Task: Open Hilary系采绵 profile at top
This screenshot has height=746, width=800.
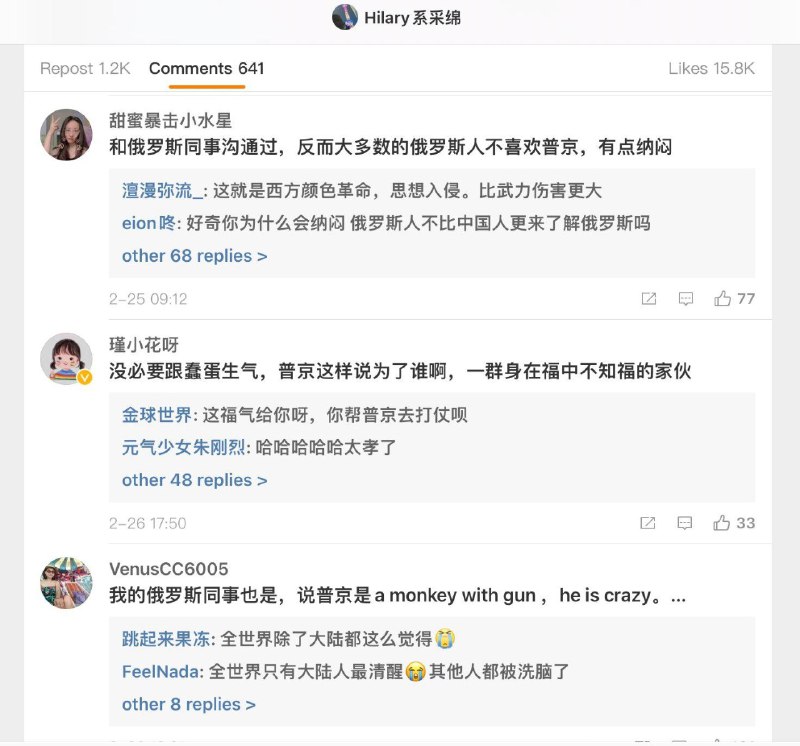Action: click(x=397, y=17)
